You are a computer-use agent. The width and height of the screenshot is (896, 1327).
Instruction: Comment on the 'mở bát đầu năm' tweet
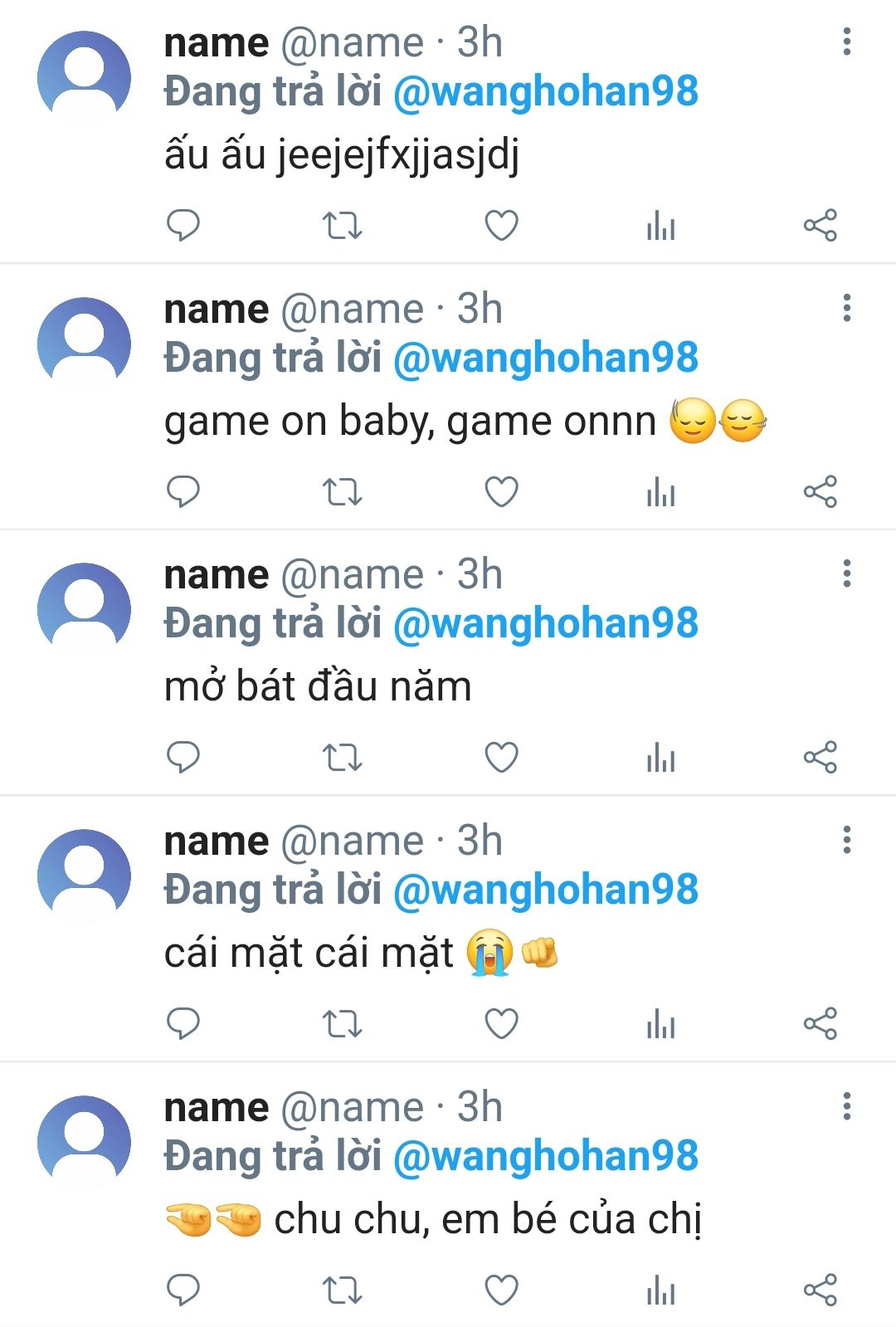(183, 757)
